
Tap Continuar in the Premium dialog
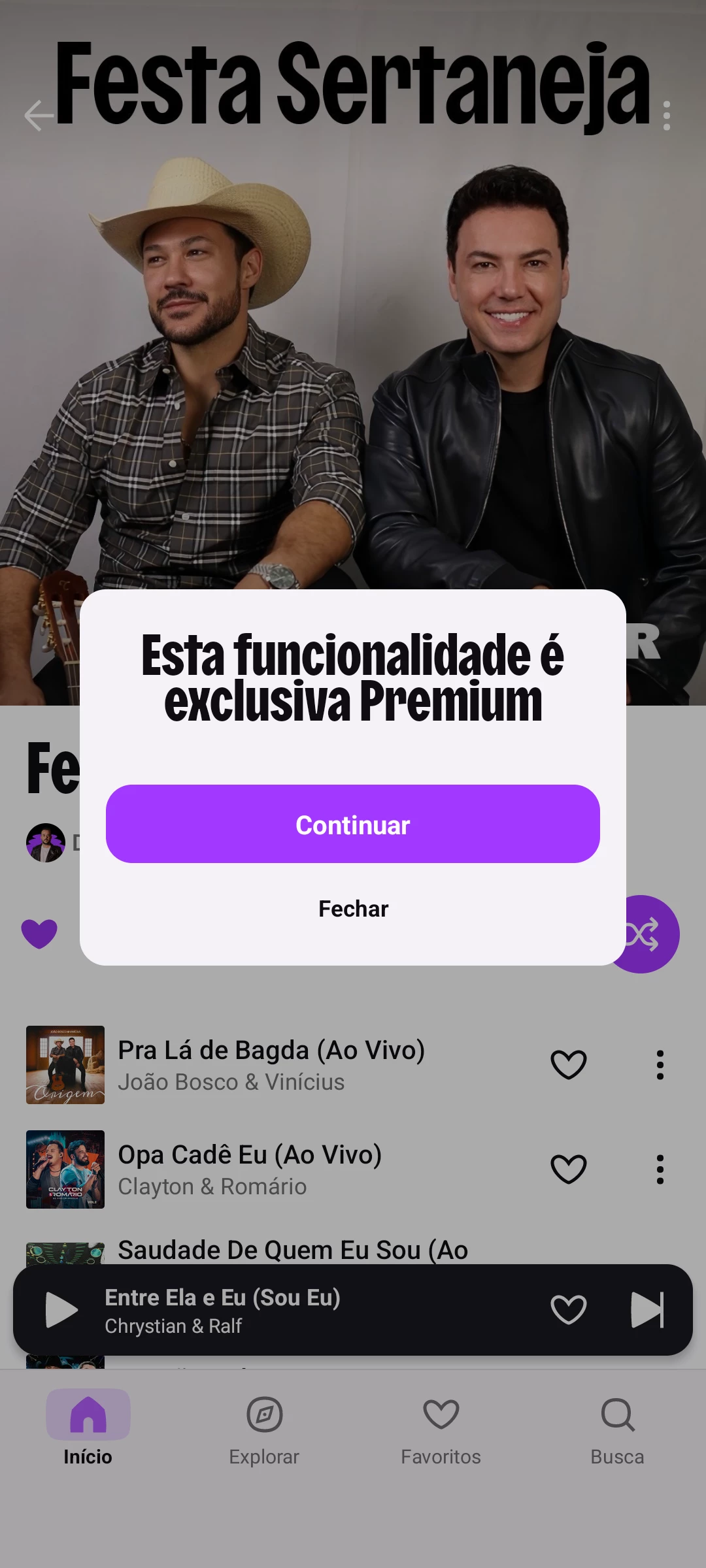[353, 824]
